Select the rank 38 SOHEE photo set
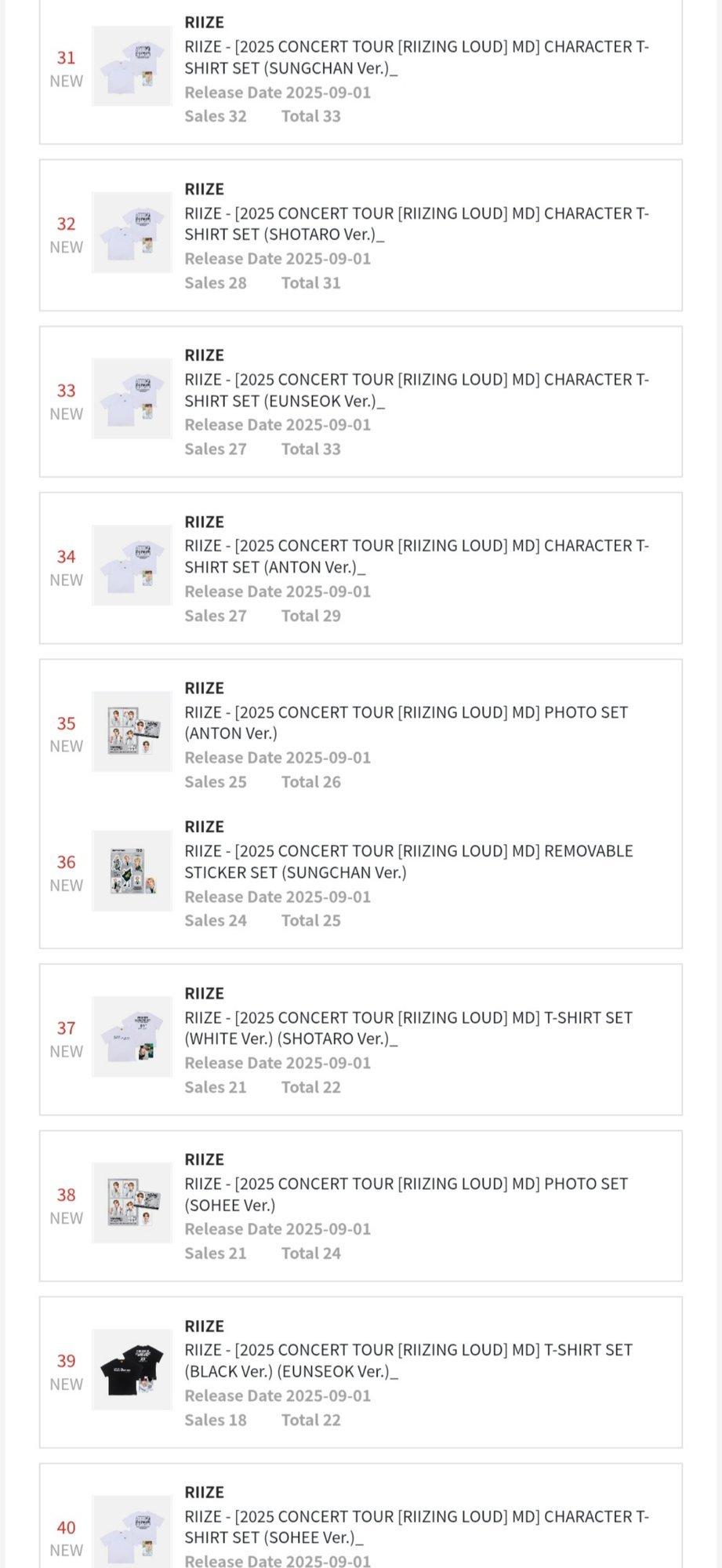 pos(361,1206)
